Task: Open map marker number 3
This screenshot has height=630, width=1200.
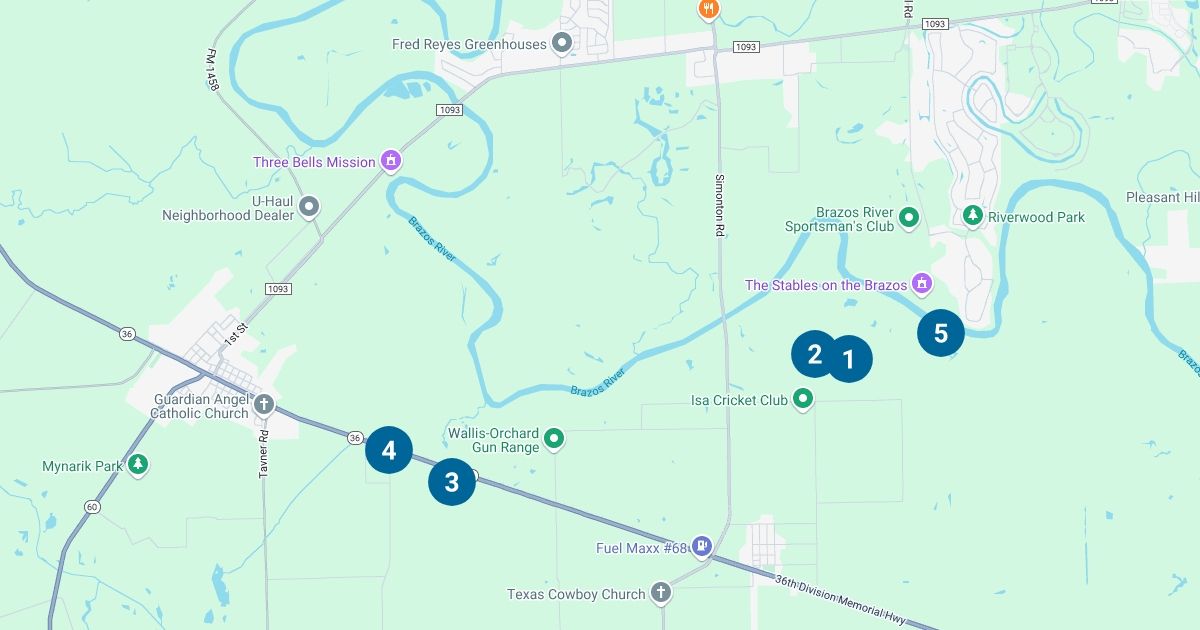Action: [x=451, y=482]
